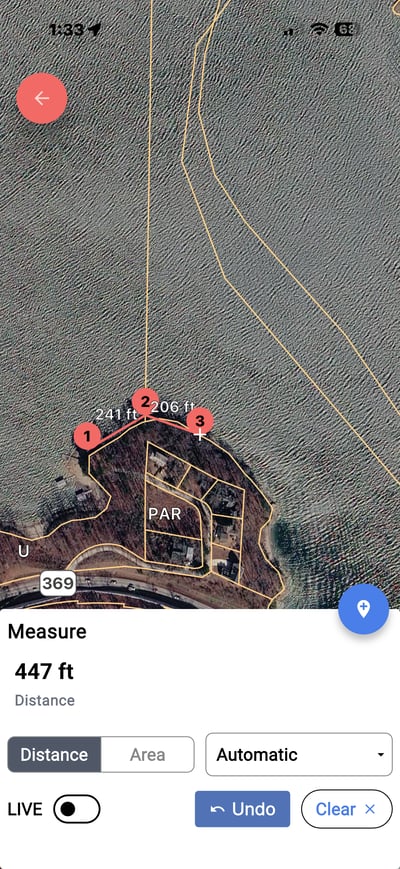Select measurement marker 3 on the map

tap(200, 421)
